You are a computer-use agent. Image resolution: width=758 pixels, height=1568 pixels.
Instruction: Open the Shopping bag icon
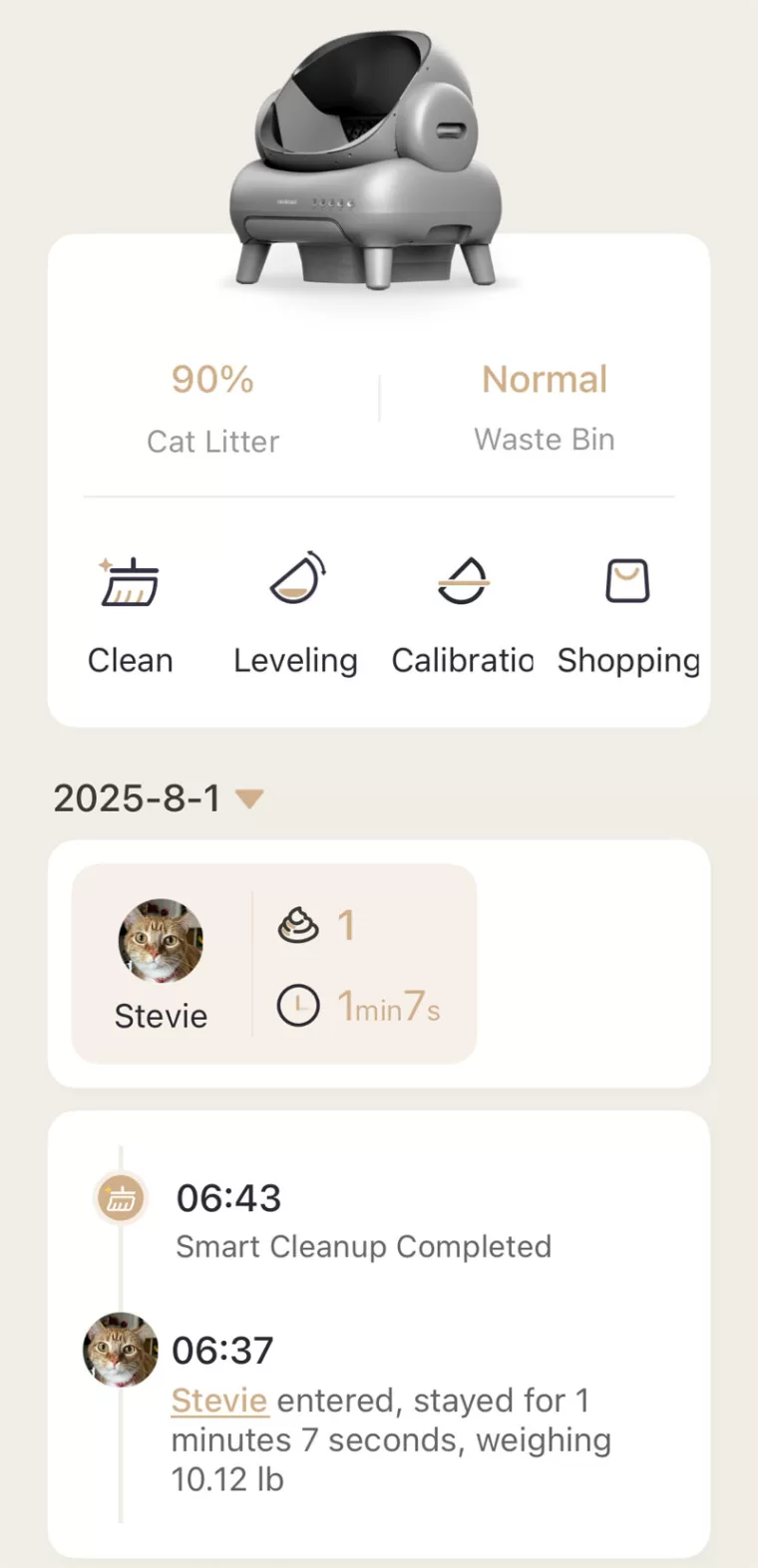(x=627, y=580)
